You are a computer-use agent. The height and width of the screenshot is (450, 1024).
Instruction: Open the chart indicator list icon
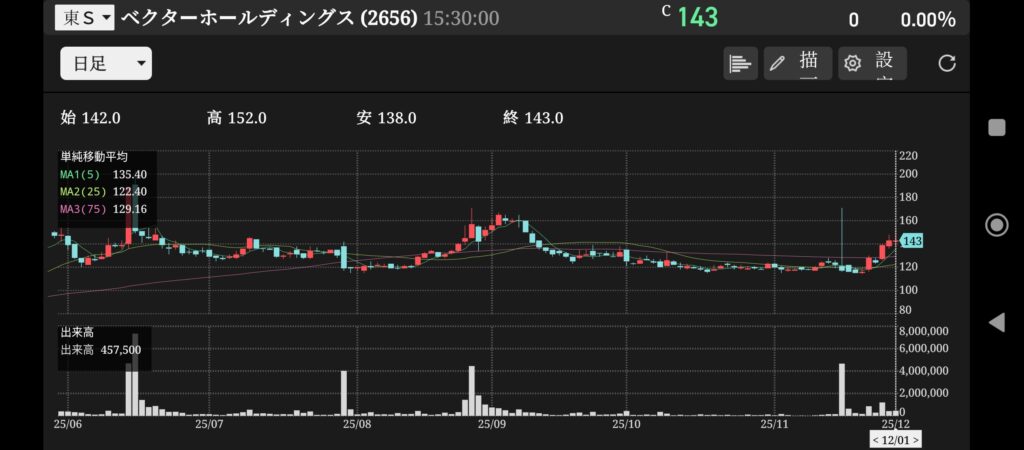(740, 64)
